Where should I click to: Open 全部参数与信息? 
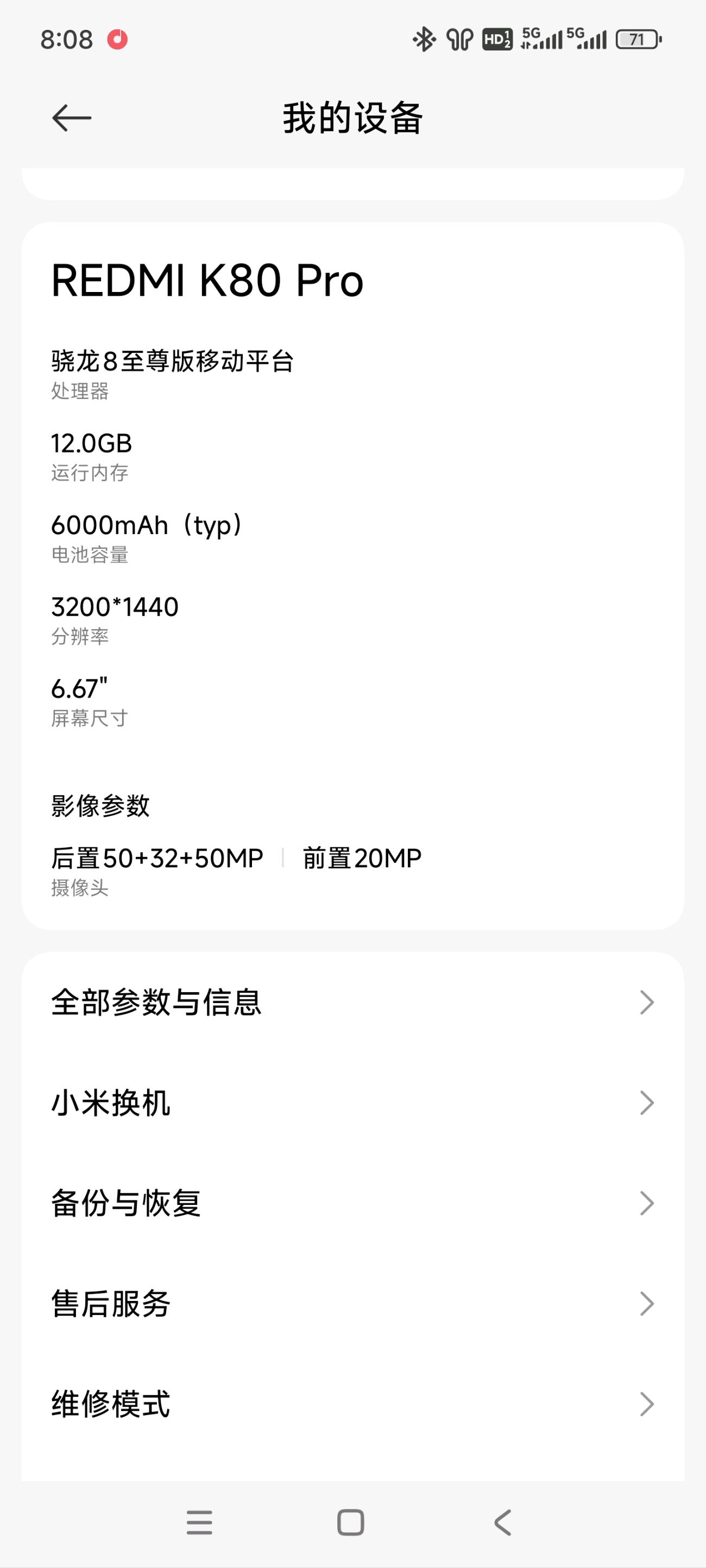352,1002
